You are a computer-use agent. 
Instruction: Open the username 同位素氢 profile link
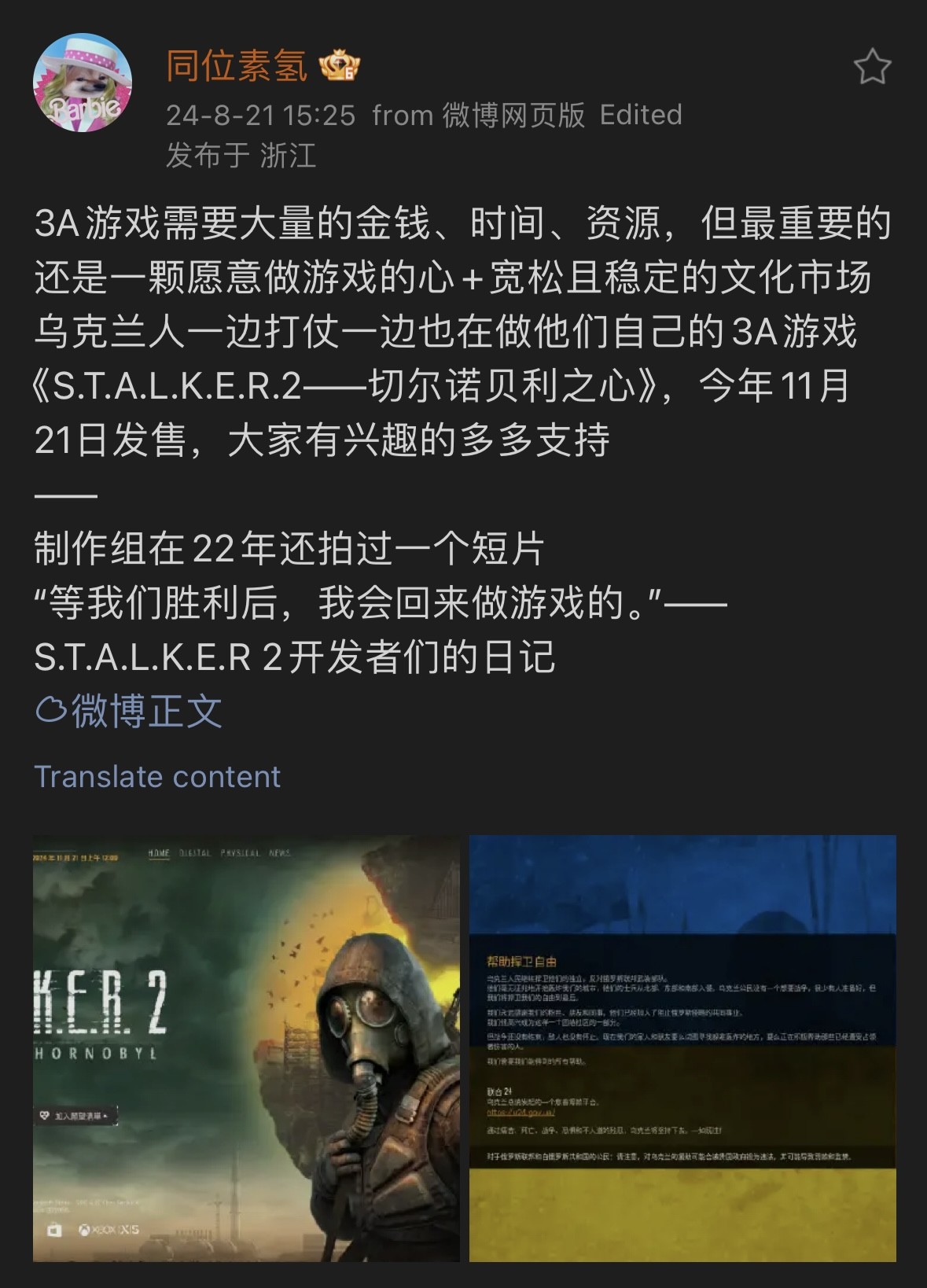(236, 65)
